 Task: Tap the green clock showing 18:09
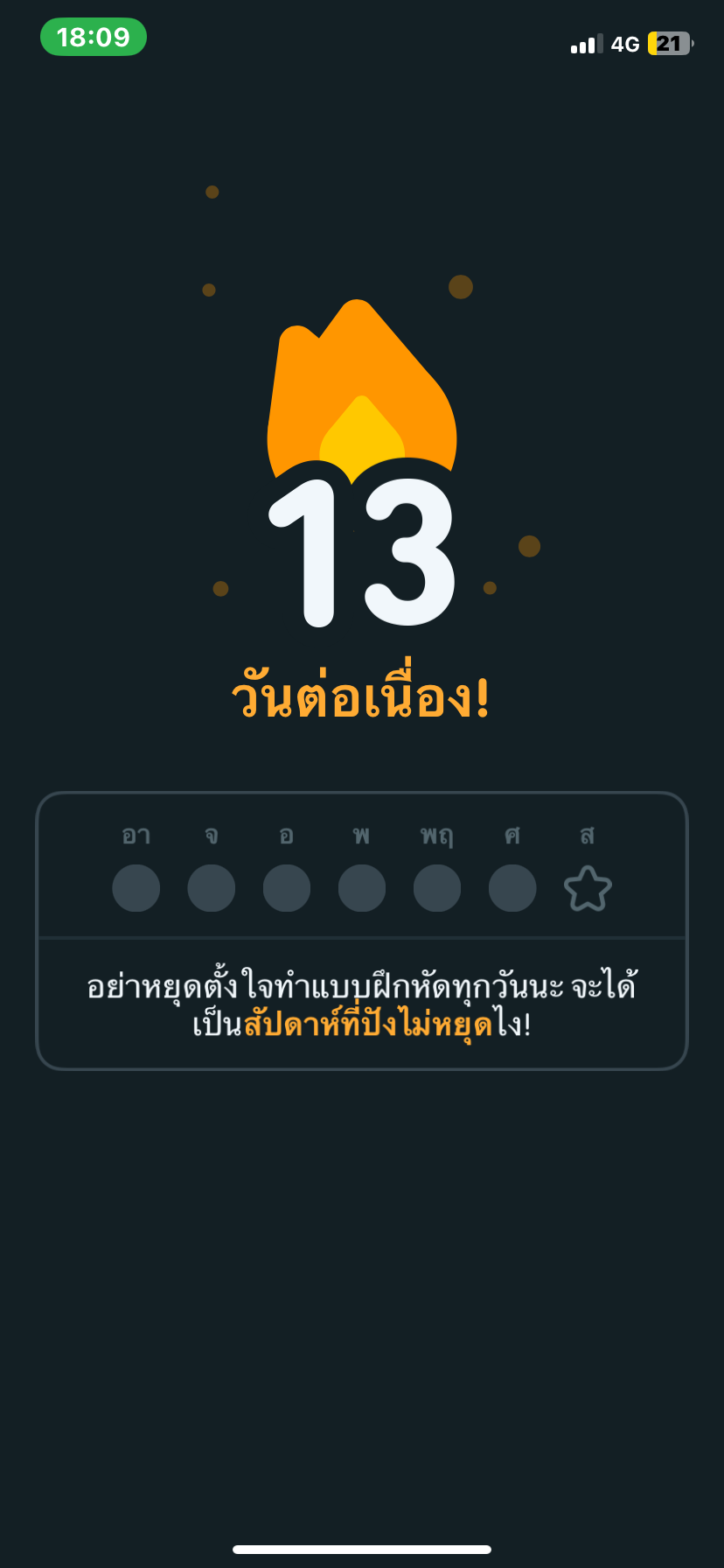click(94, 38)
